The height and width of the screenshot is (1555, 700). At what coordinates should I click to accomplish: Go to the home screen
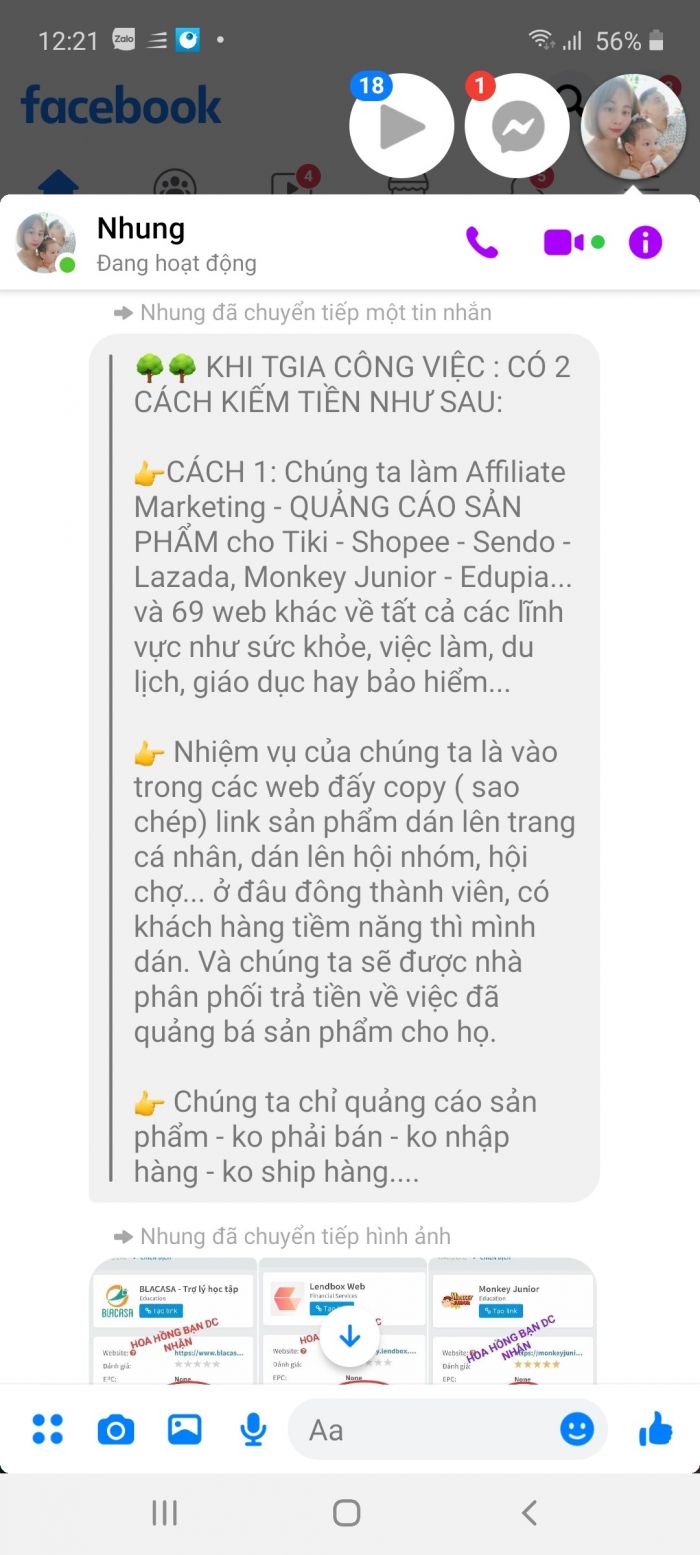click(x=347, y=1513)
